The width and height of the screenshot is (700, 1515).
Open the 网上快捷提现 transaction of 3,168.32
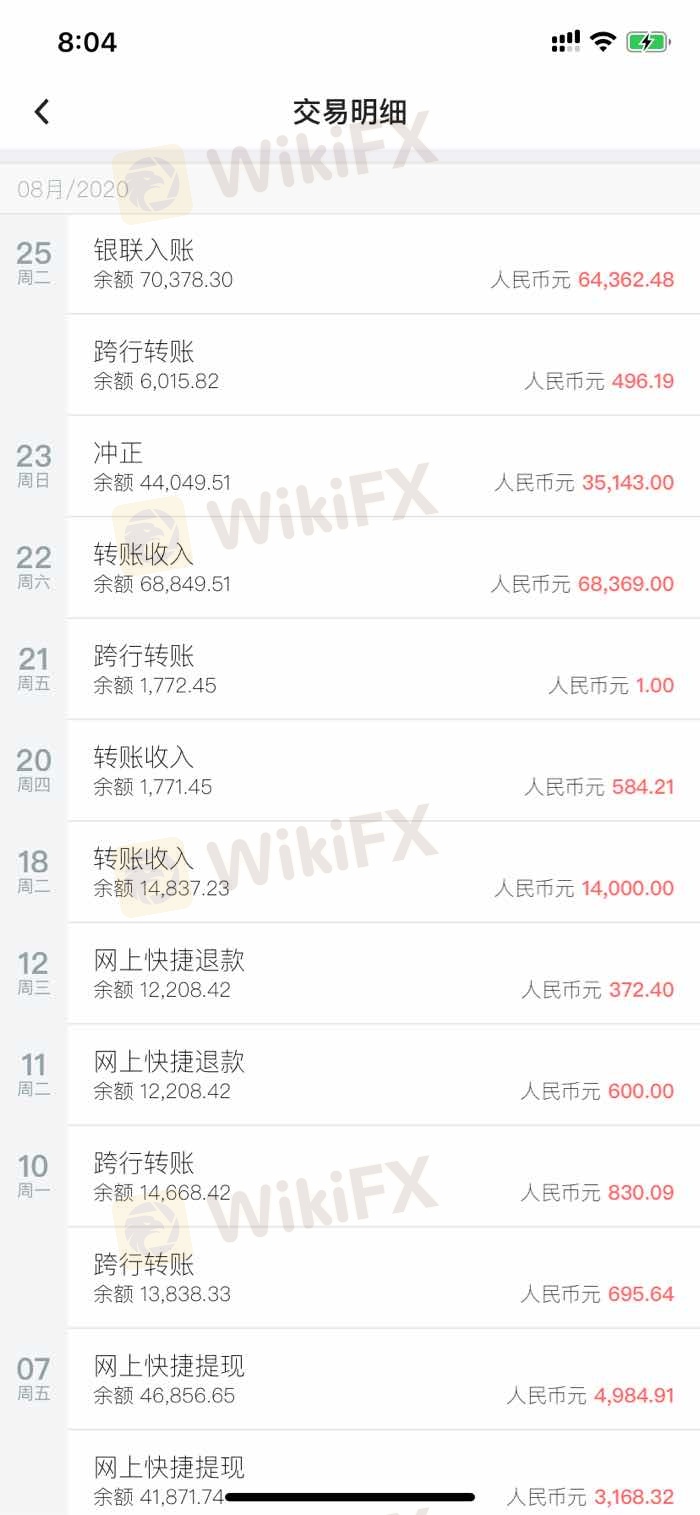point(384,1473)
